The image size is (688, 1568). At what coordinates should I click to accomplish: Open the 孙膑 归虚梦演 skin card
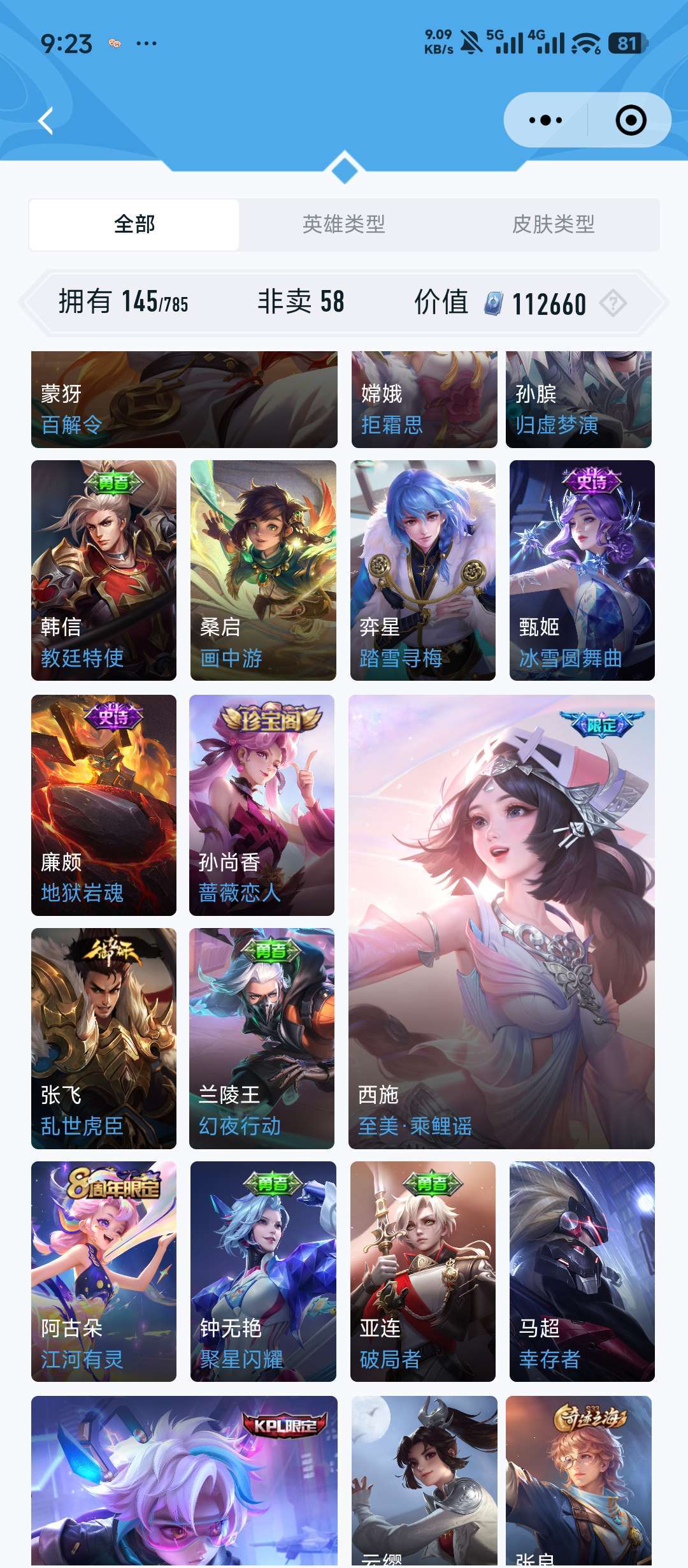pos(578,400)
